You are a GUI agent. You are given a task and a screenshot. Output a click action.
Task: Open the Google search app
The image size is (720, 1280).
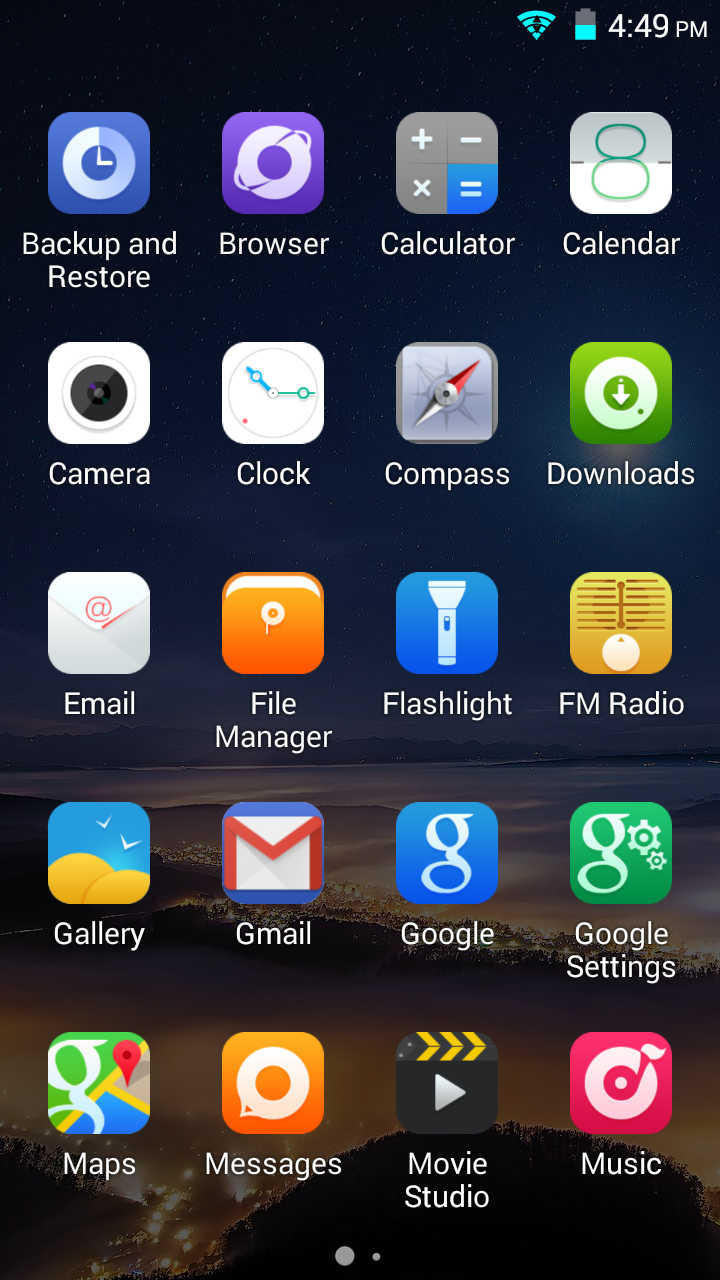[447, 853]
